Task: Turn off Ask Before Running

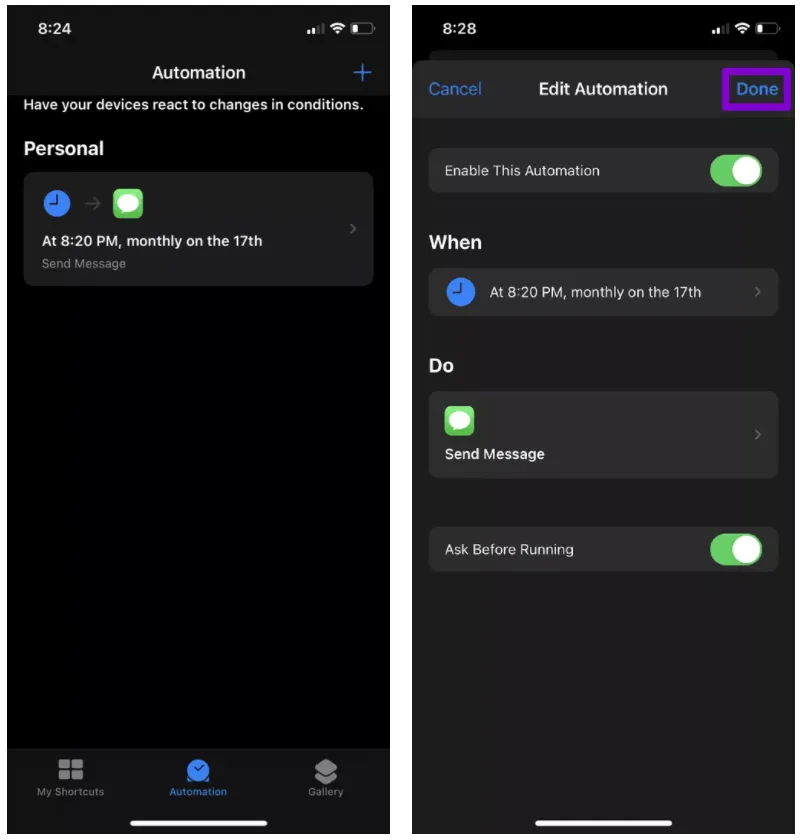Action: 736,549
